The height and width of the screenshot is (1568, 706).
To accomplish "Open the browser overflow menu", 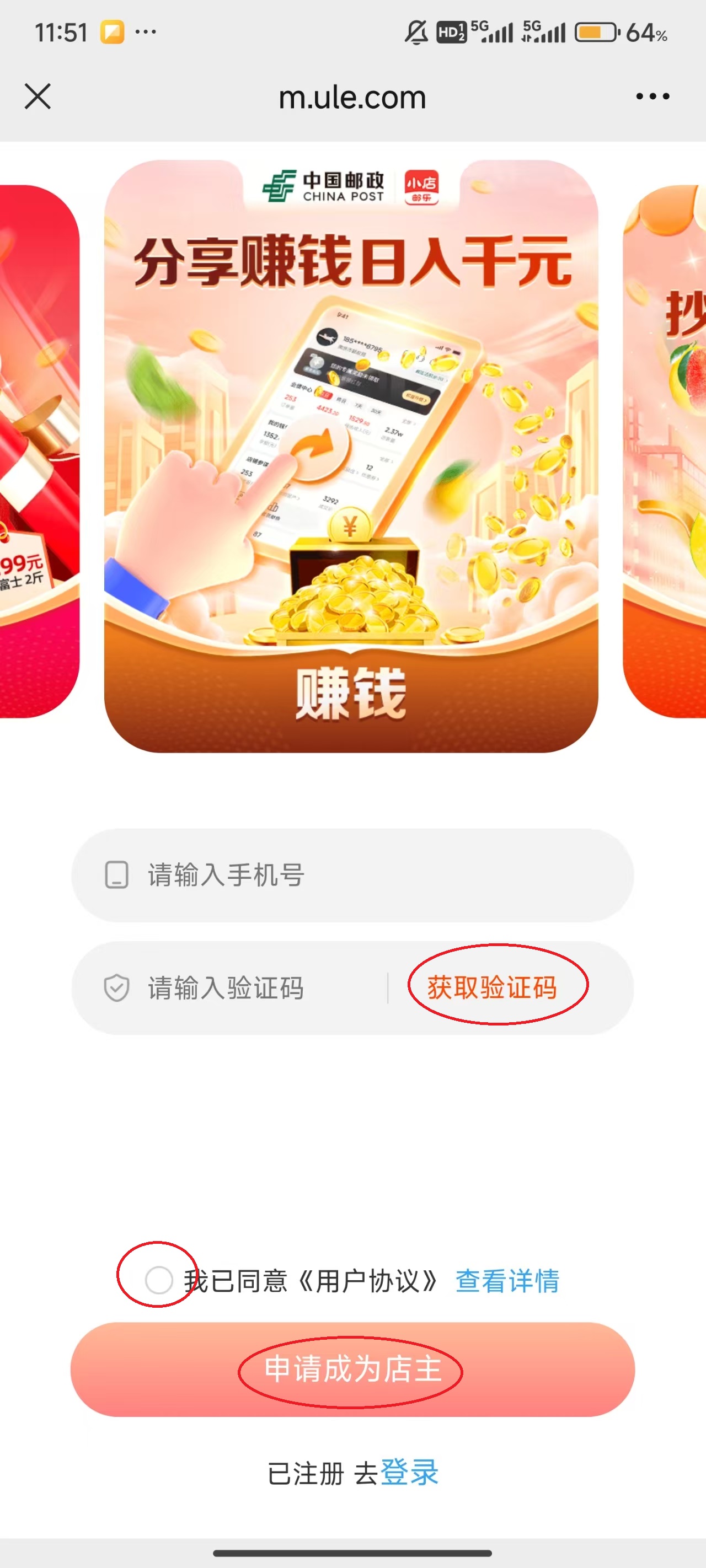I will pyautogui.click(x=652, y=96).
